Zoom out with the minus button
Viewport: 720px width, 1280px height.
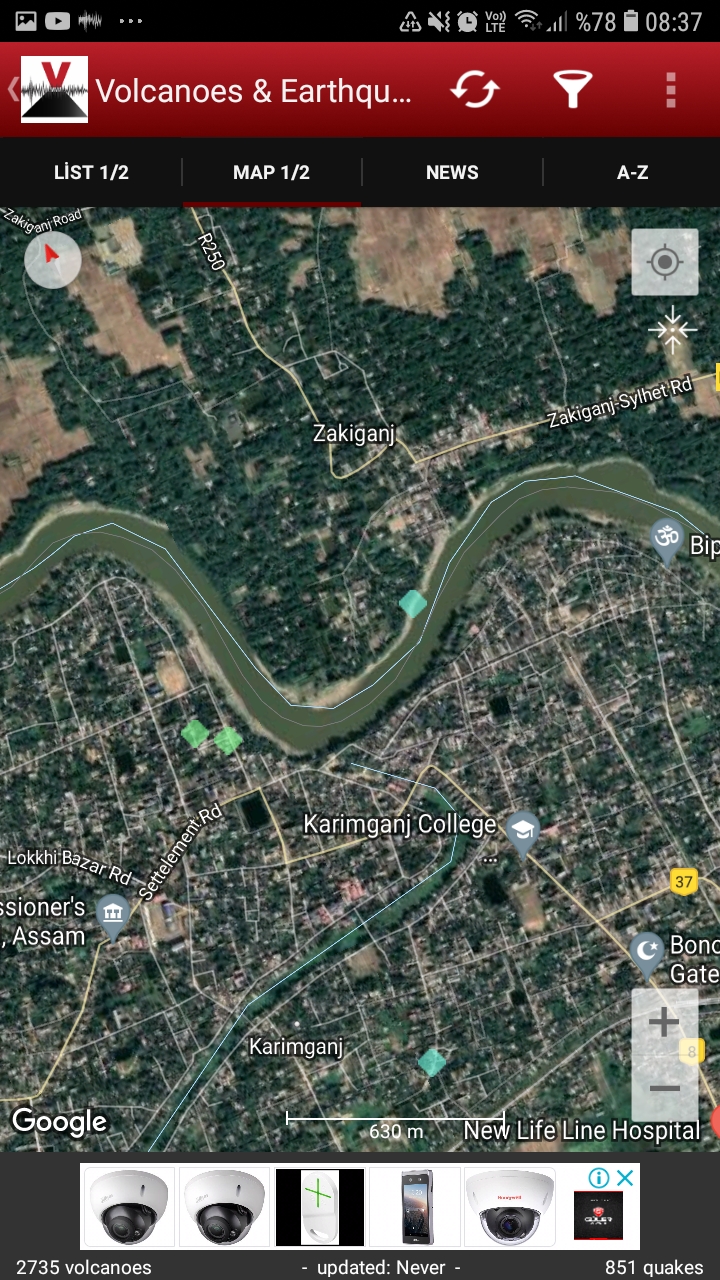[664, 1088]
